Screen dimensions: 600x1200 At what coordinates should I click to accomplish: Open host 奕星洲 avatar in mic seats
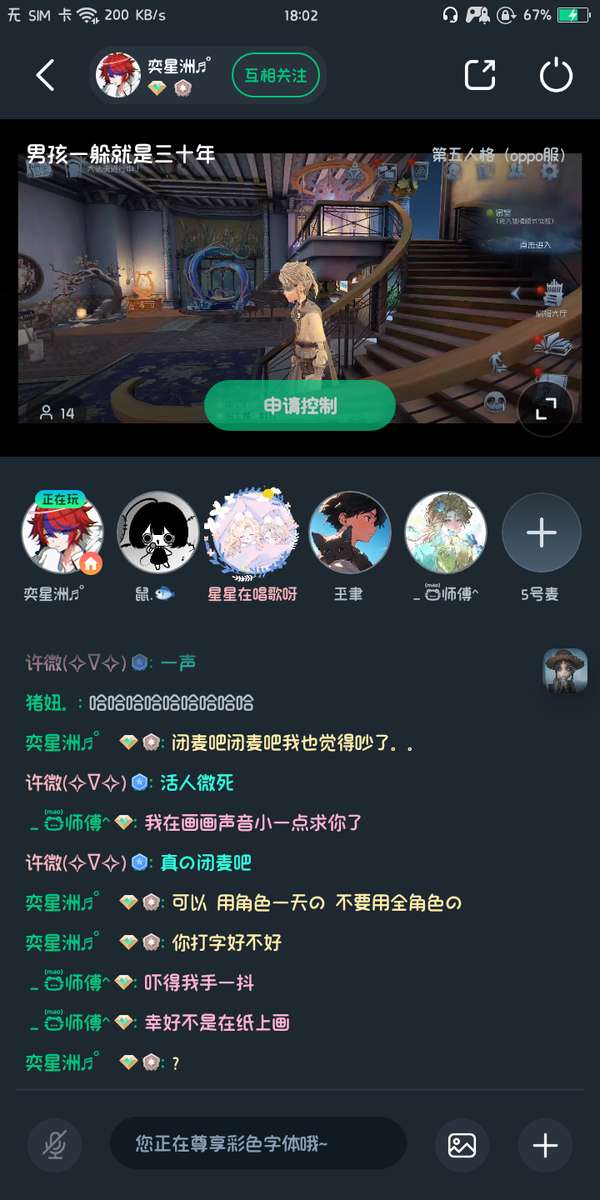coord(62,533)
